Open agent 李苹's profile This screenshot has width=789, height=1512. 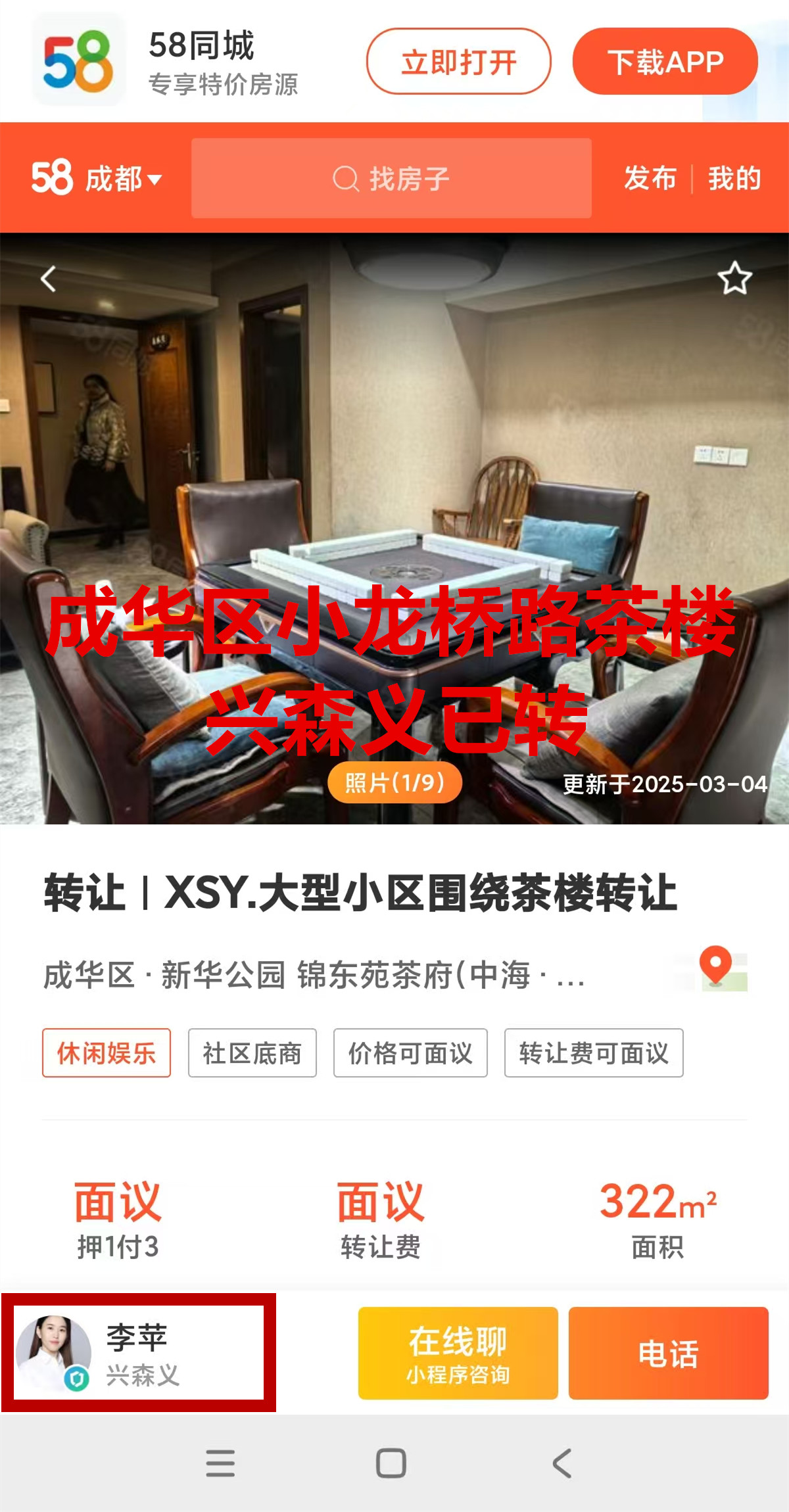point(138,1353)
